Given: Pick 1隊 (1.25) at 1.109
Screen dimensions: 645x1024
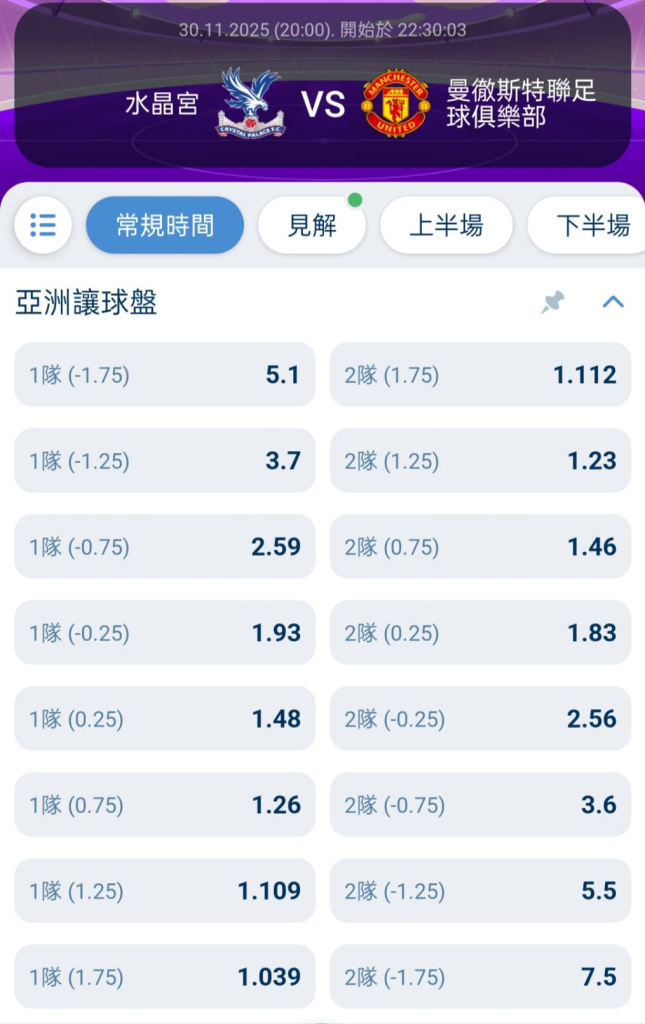Looking at the screenshot, I should (165, 890).
